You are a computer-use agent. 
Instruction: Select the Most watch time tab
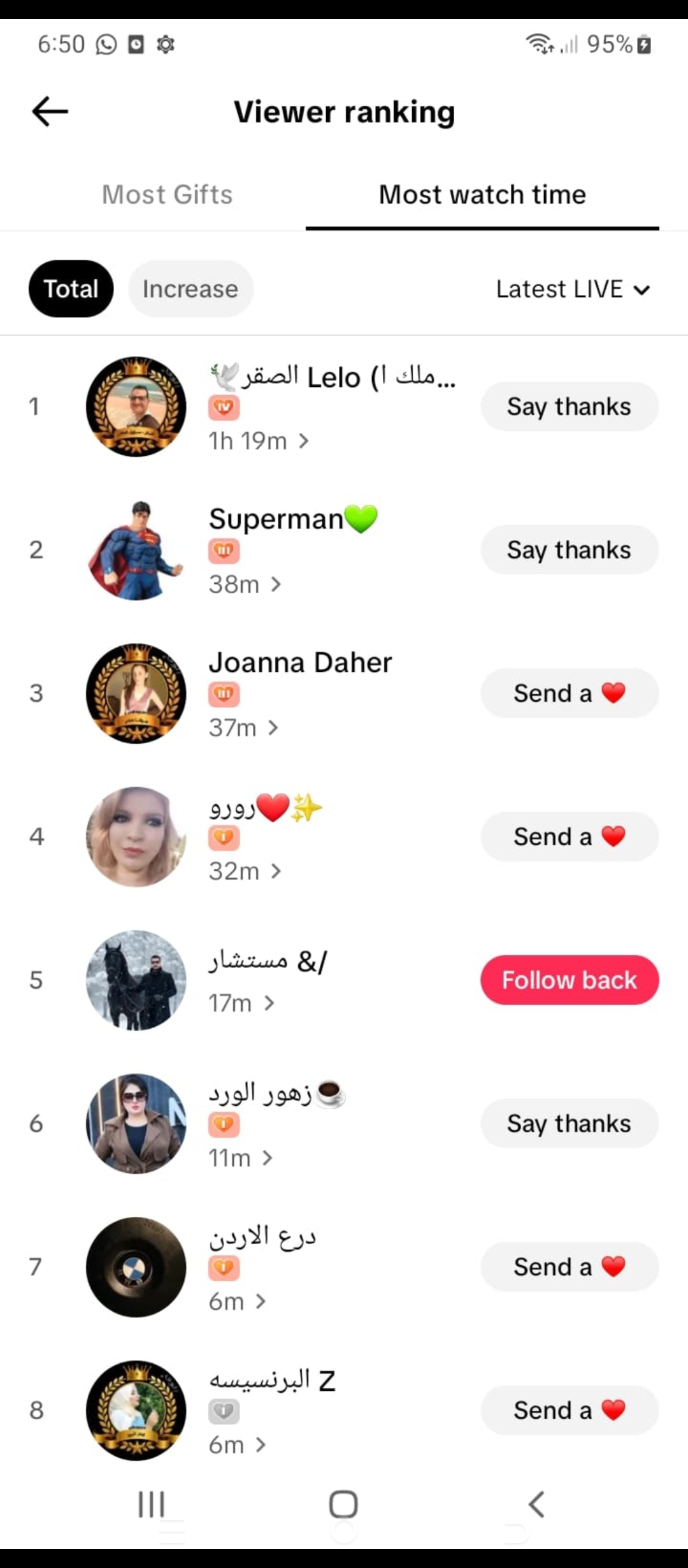[482, 194]
